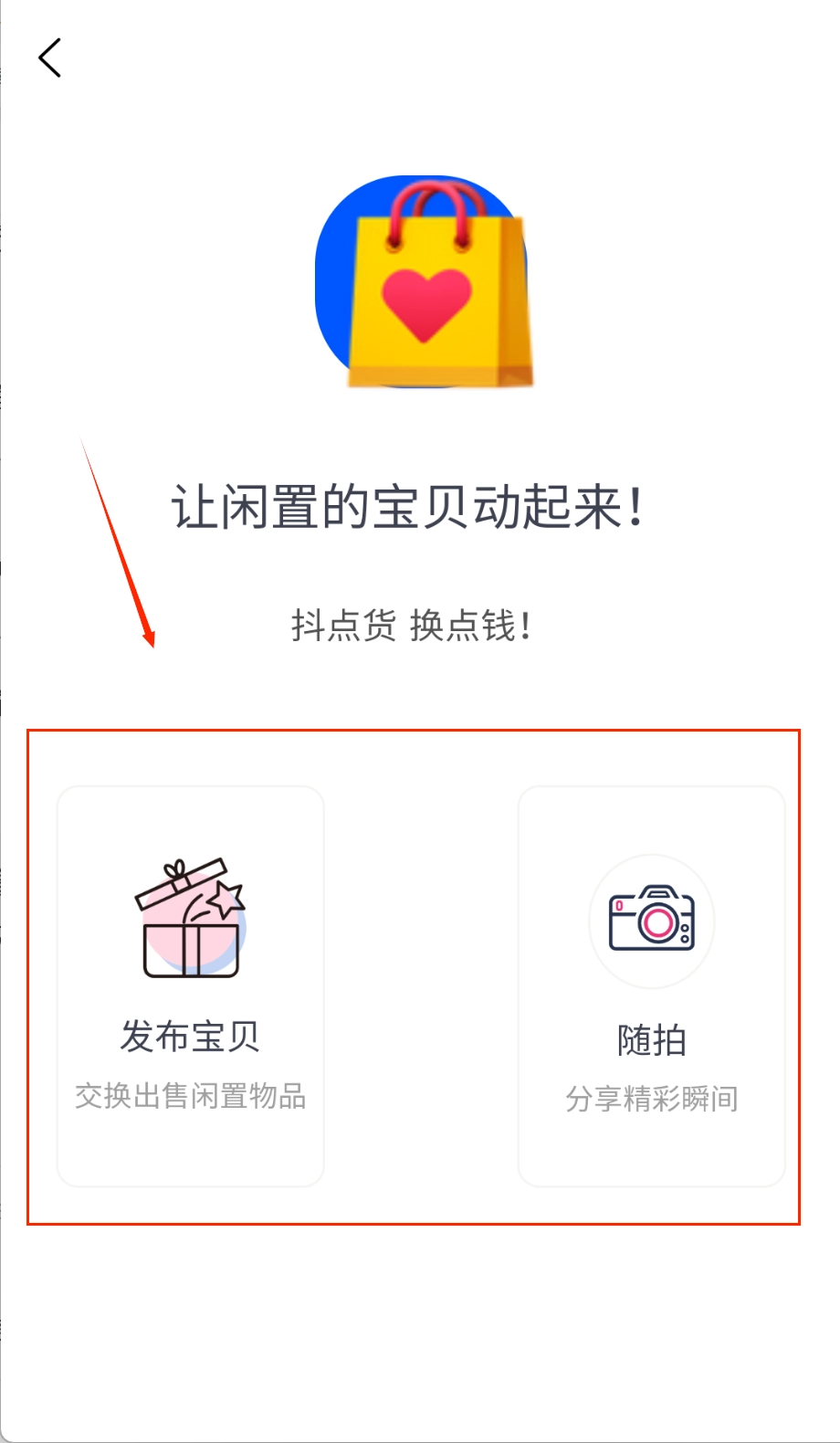Open the 随拍 quick-shoot card

(650, 982)
